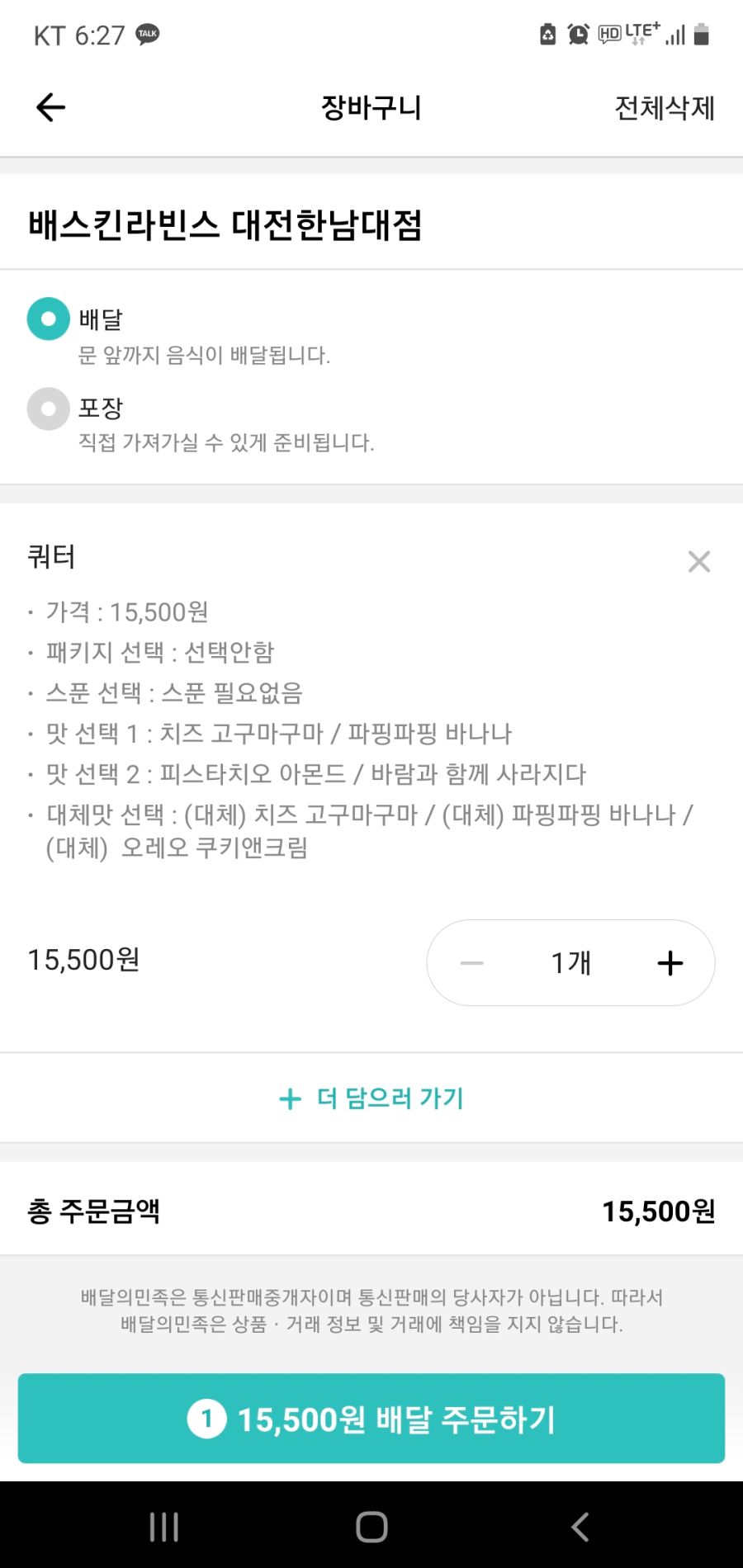Open recent apps from the navigation bar

tap(163, 1526)
